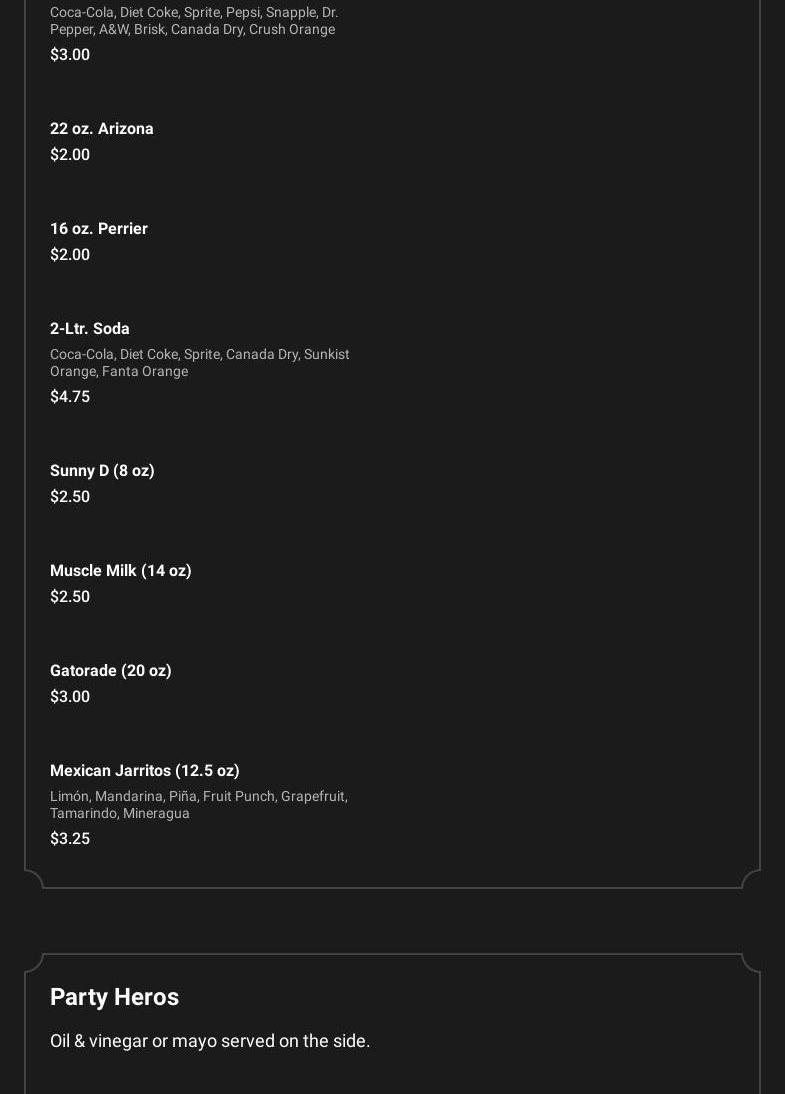Select the 16 oz. Perrier item

coord(99,229)
